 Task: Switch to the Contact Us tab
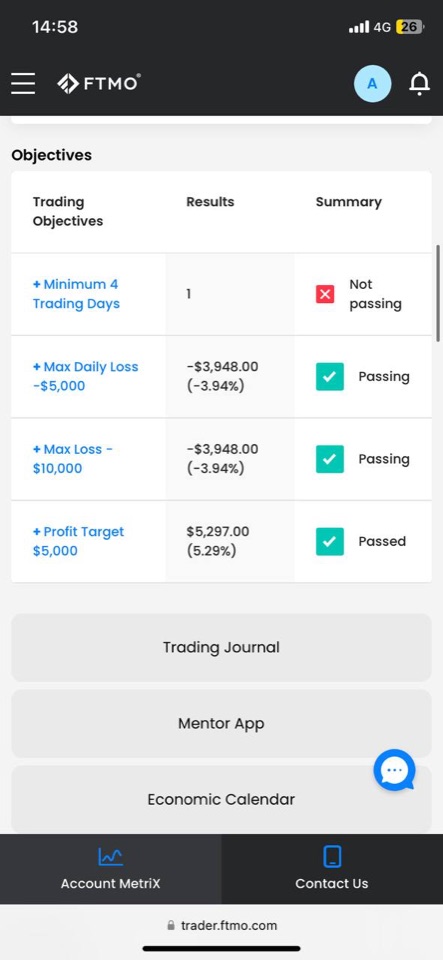pos(332,869)
